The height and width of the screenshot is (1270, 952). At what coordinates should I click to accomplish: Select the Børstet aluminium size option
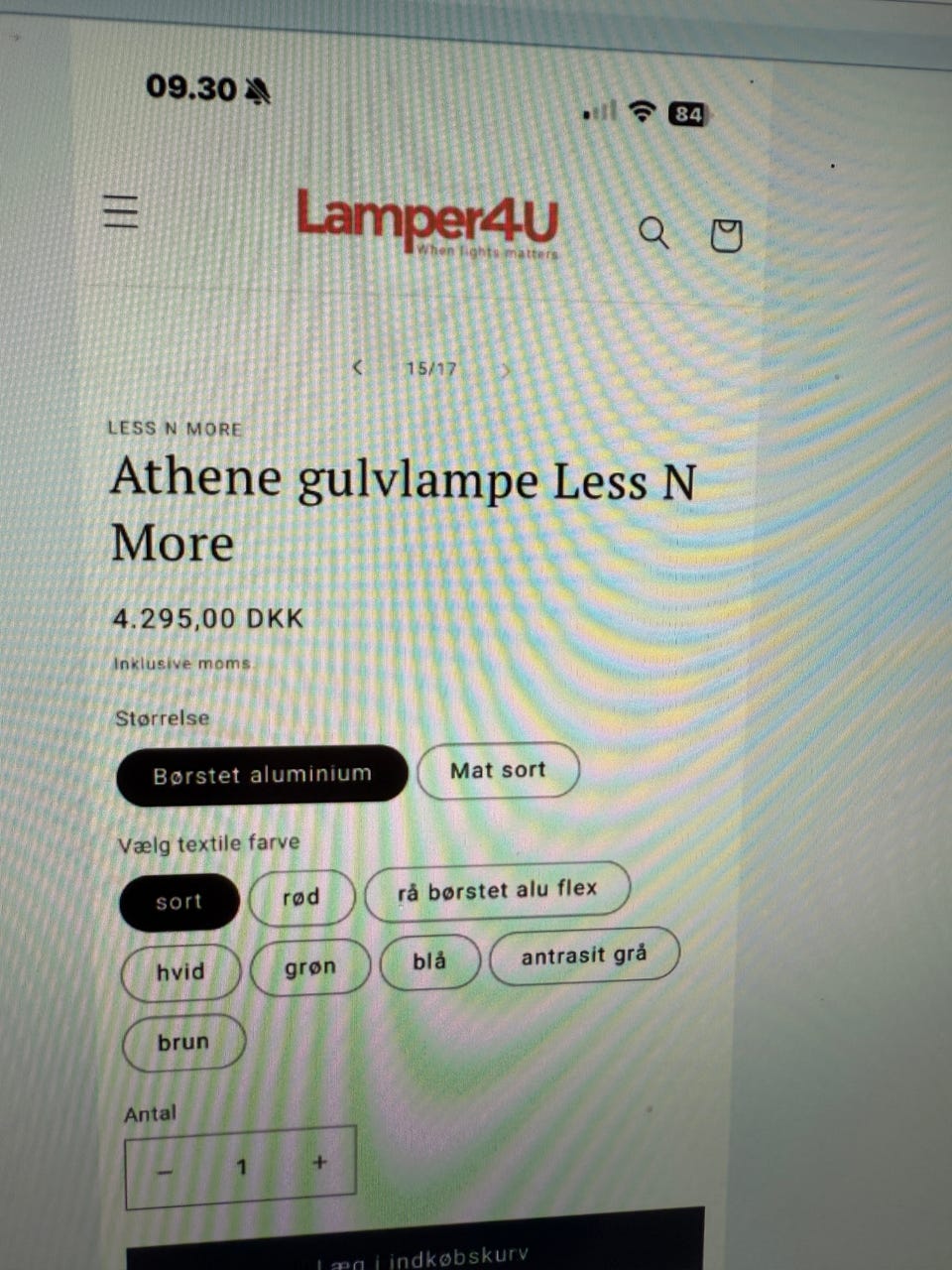(262, 774)
